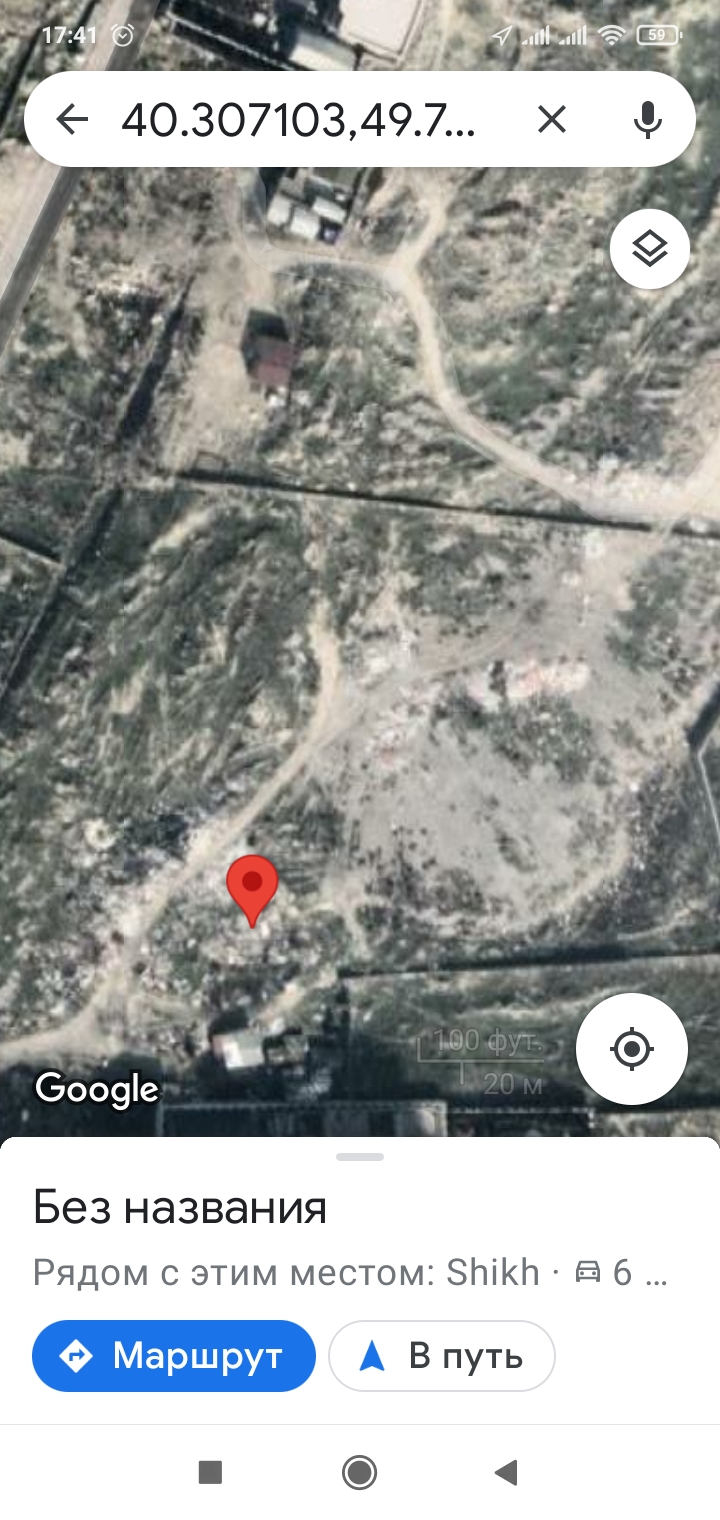Clear the searched coordinates
The image size is (720, 1520).
pos(552,120)
